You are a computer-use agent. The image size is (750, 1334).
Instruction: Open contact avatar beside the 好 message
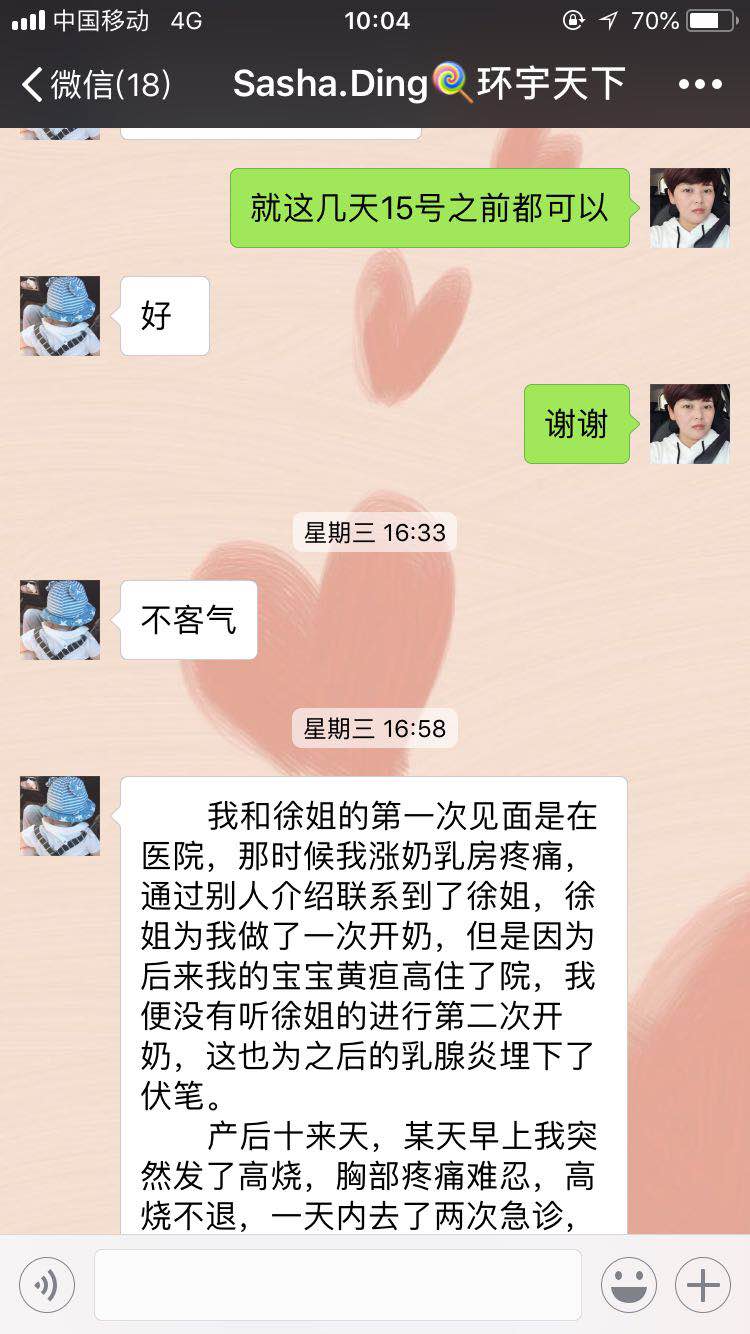[x=60, y=316]
